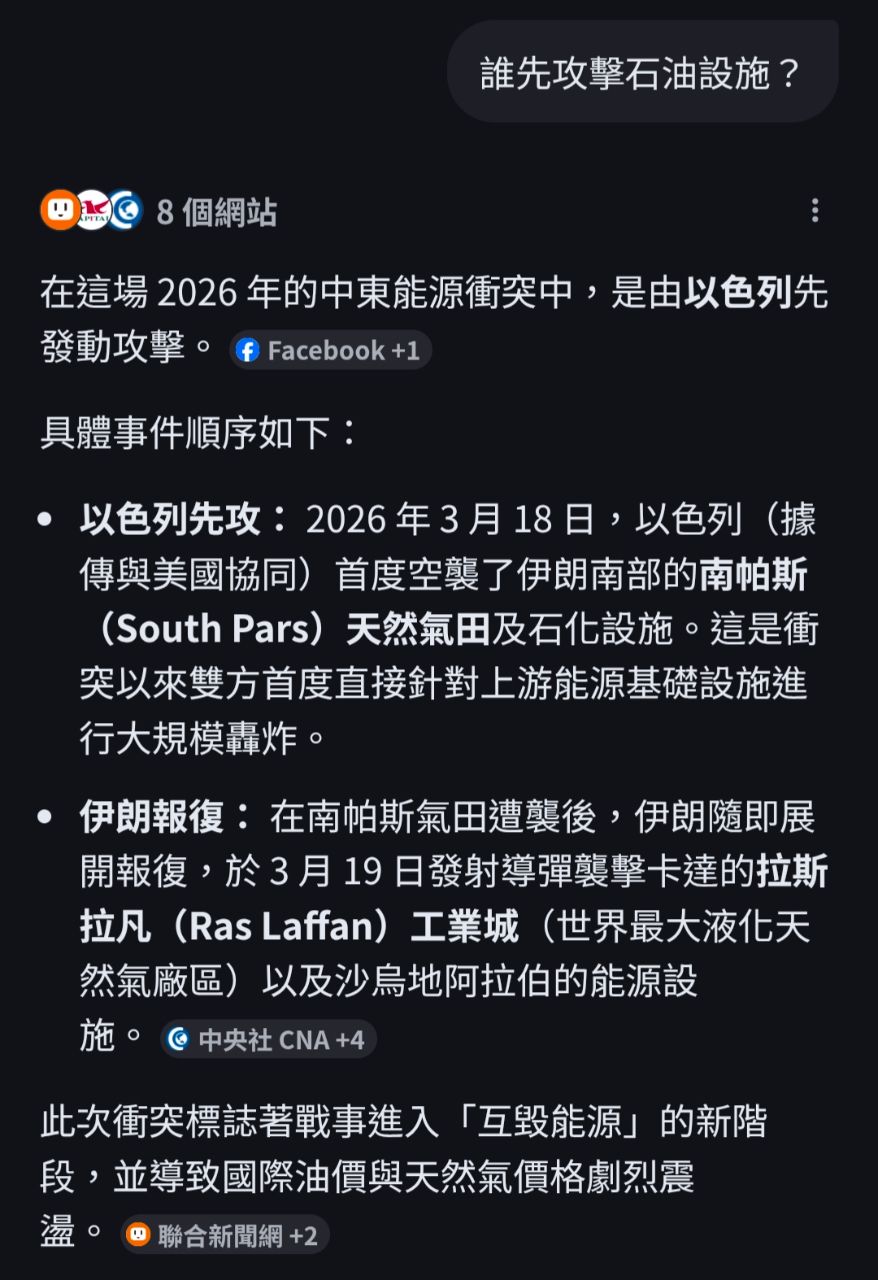Open the Facebook +1 source chip
Viewport: 878px width, 1280px height.
(x=331, y=350)
